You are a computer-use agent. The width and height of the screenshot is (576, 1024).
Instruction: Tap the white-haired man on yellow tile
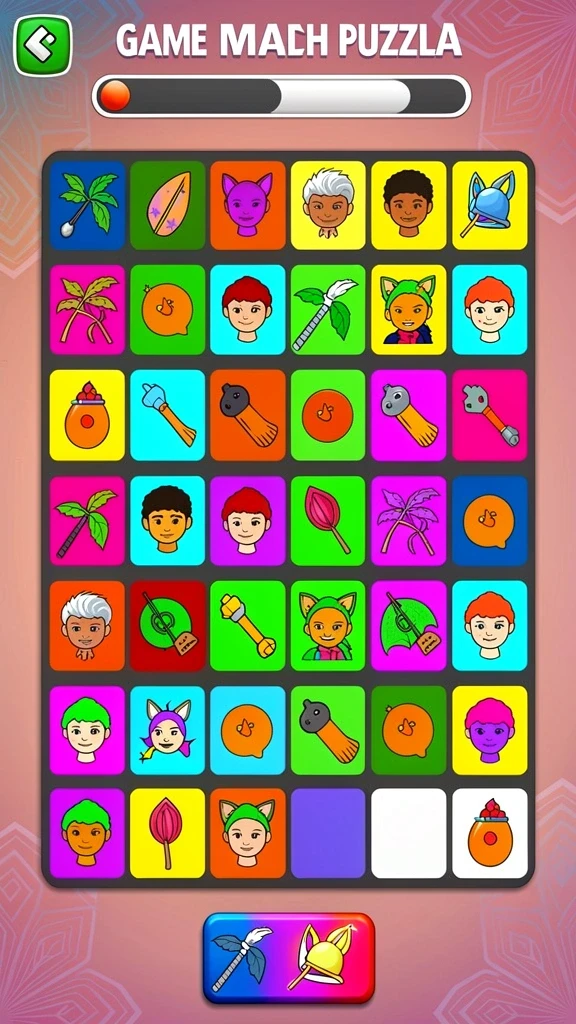coord(328,205)
